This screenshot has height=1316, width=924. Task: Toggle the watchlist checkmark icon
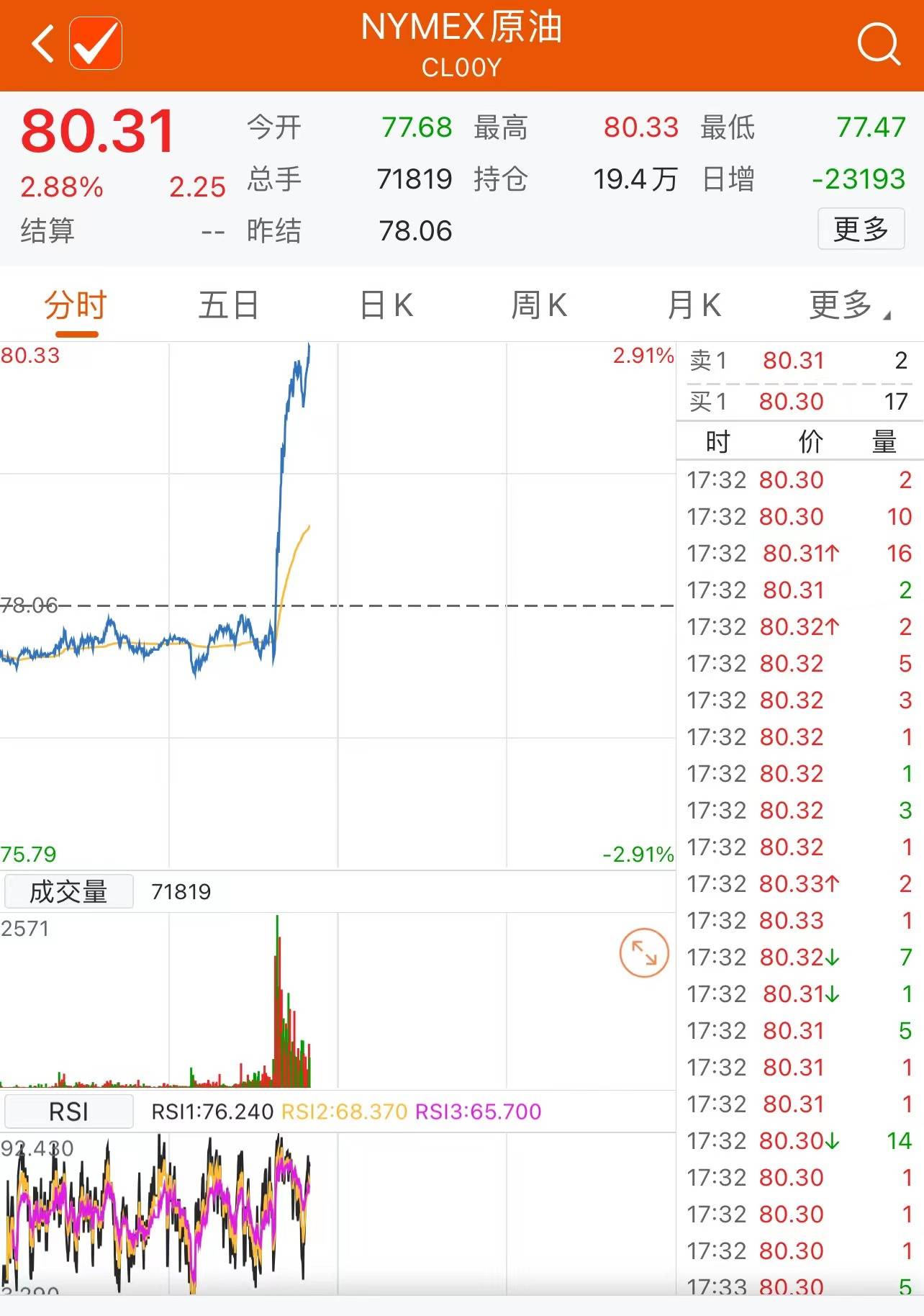click(96, 45)
